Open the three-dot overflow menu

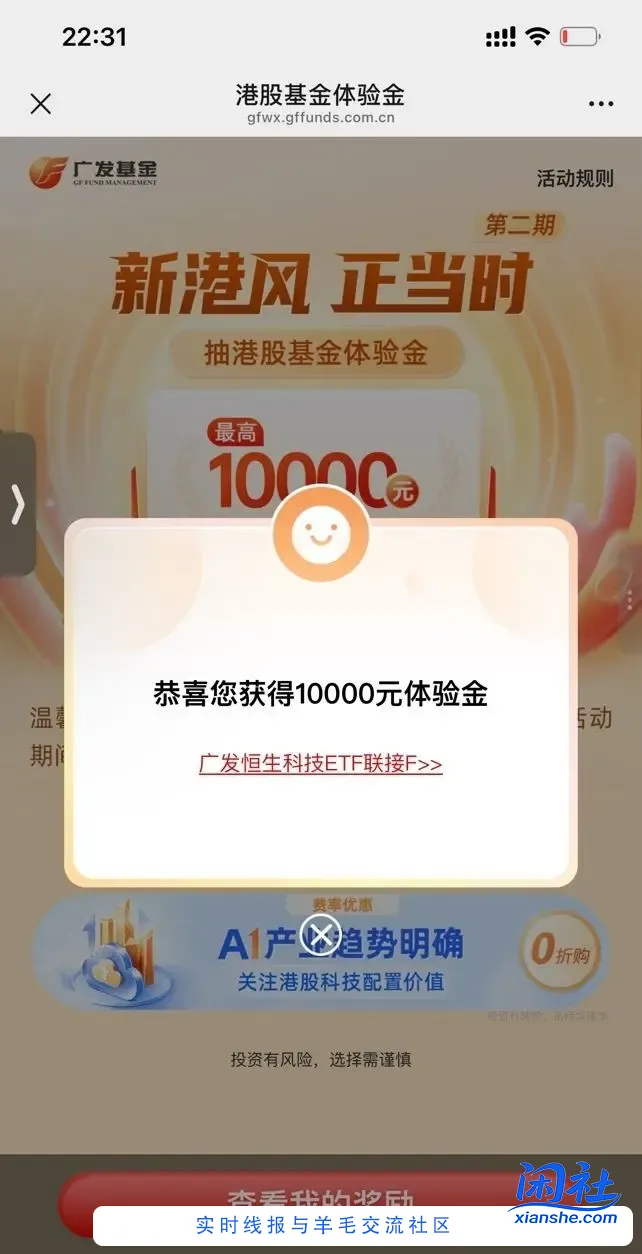coord(601,104)
